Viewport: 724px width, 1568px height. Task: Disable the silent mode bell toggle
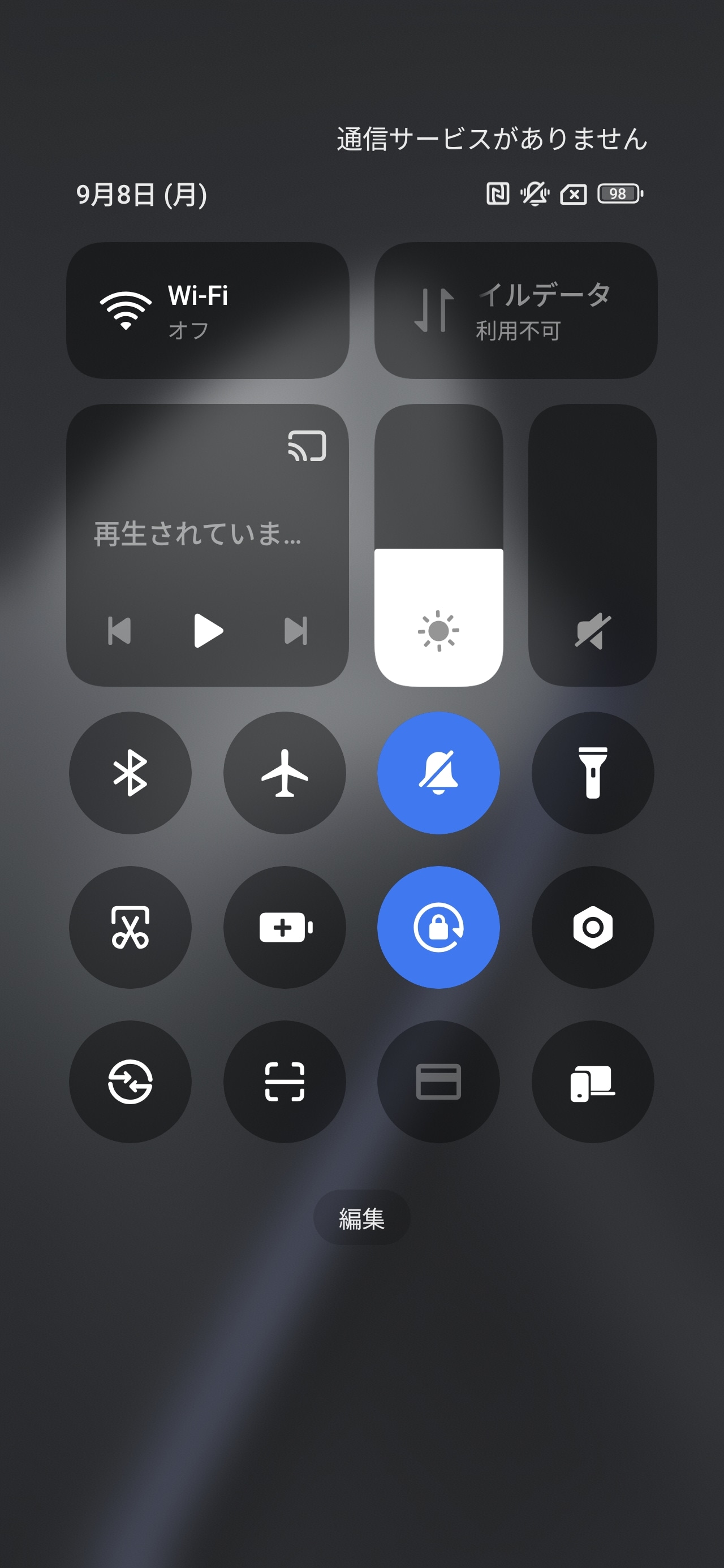click(438, 773)
